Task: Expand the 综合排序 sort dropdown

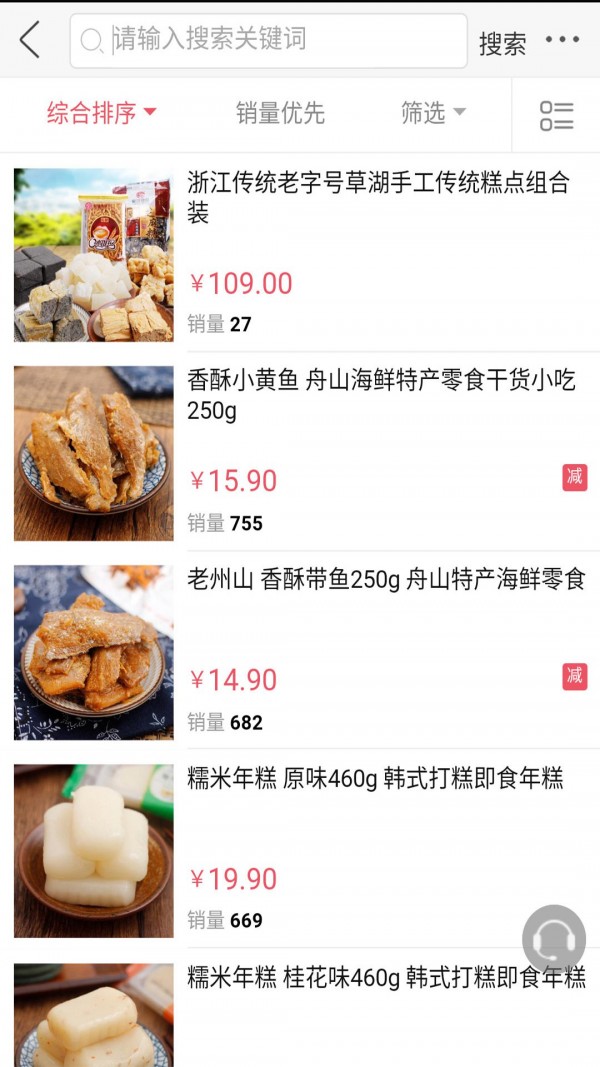Action: coord(101,113)
